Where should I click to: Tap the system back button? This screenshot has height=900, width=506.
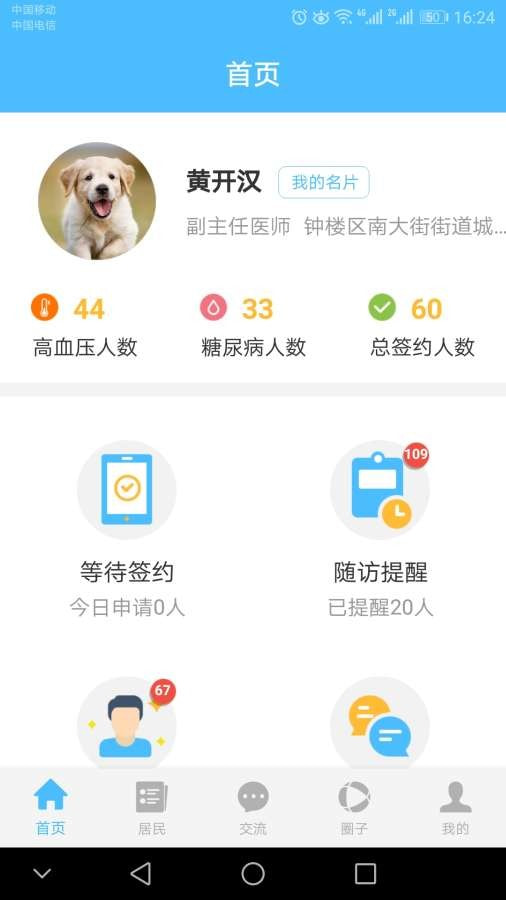[141, 874]
